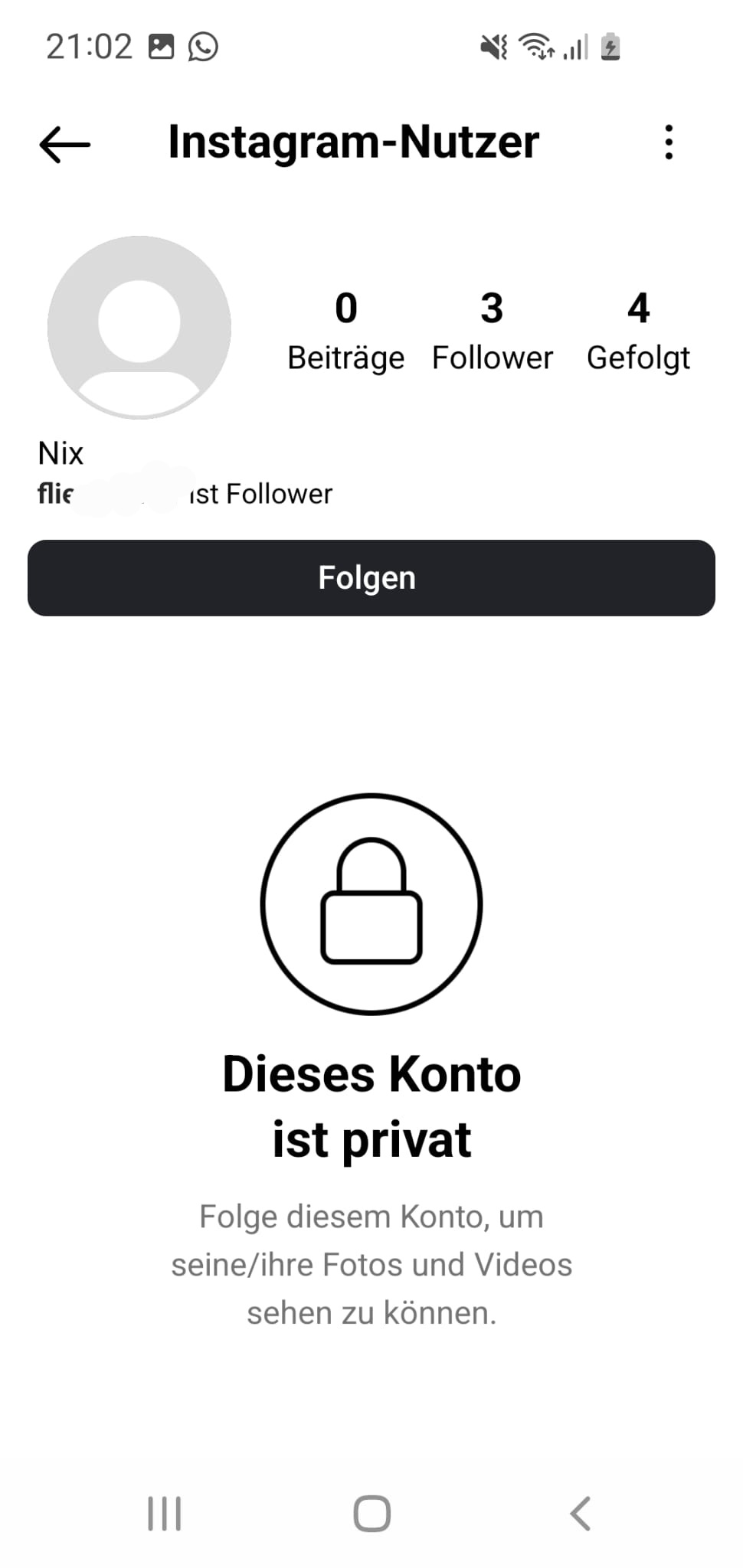The height and width of the screenshot is (1568, 743).
Task: Open the three-dot overflow menu
Action: (669, 142)
